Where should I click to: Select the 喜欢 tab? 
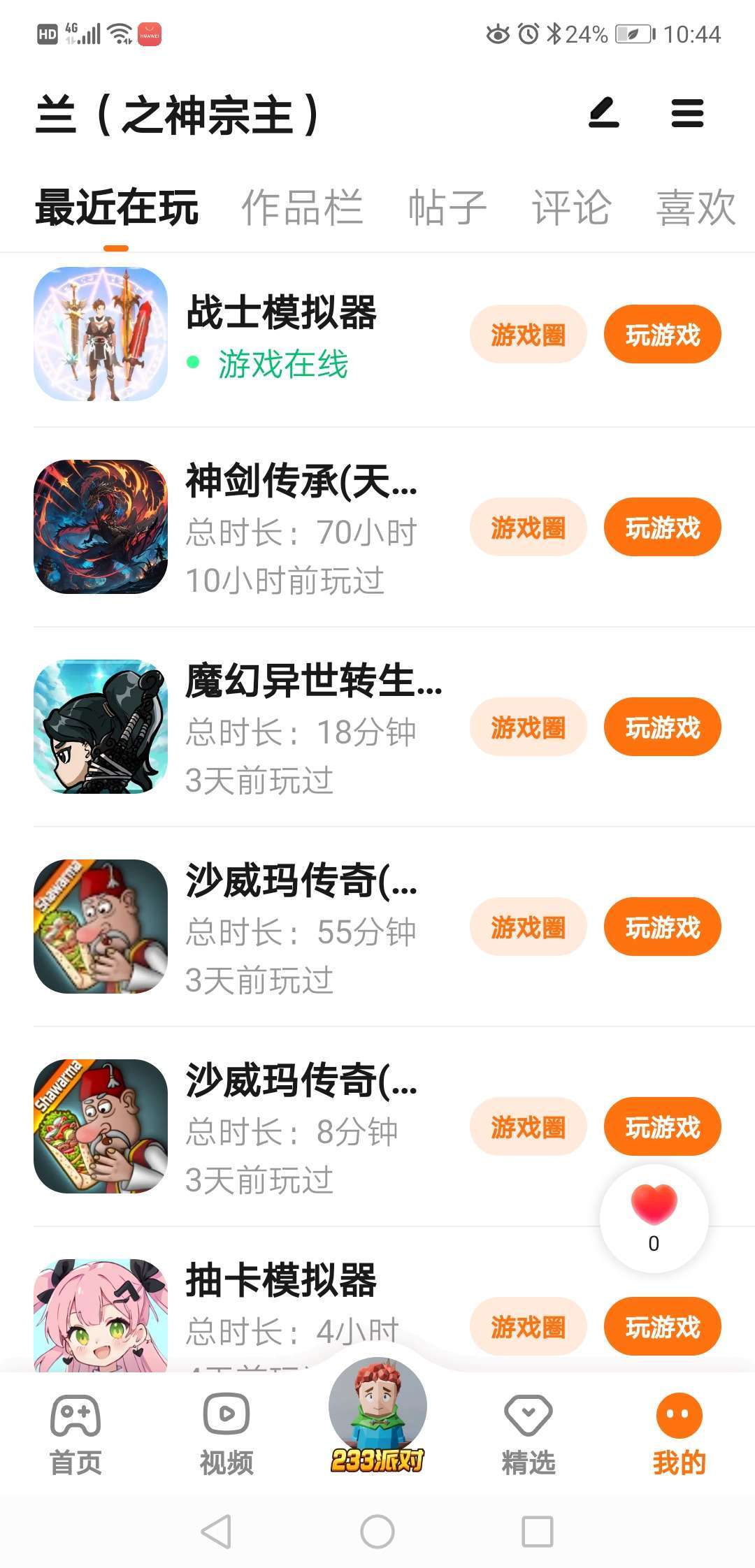coord(696,208)
